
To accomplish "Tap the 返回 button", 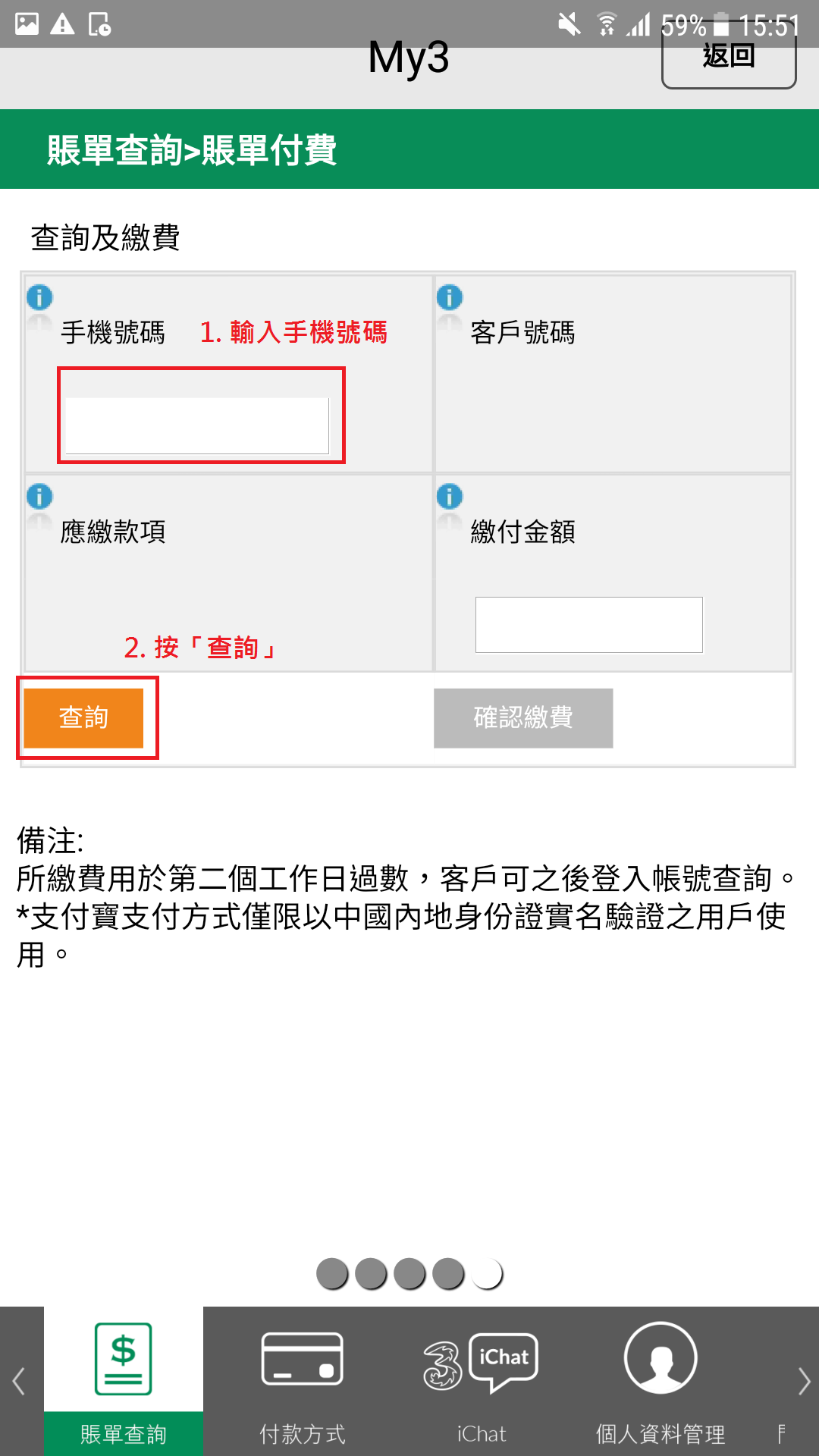I will tap(729, 57).
